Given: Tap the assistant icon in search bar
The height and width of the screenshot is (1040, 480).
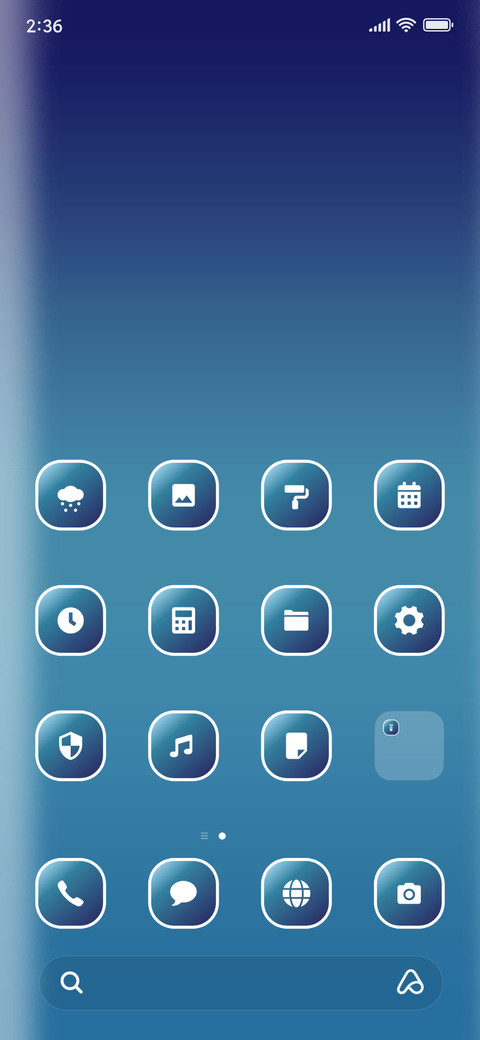Looking at the screenshot, I should click(410, 982).
